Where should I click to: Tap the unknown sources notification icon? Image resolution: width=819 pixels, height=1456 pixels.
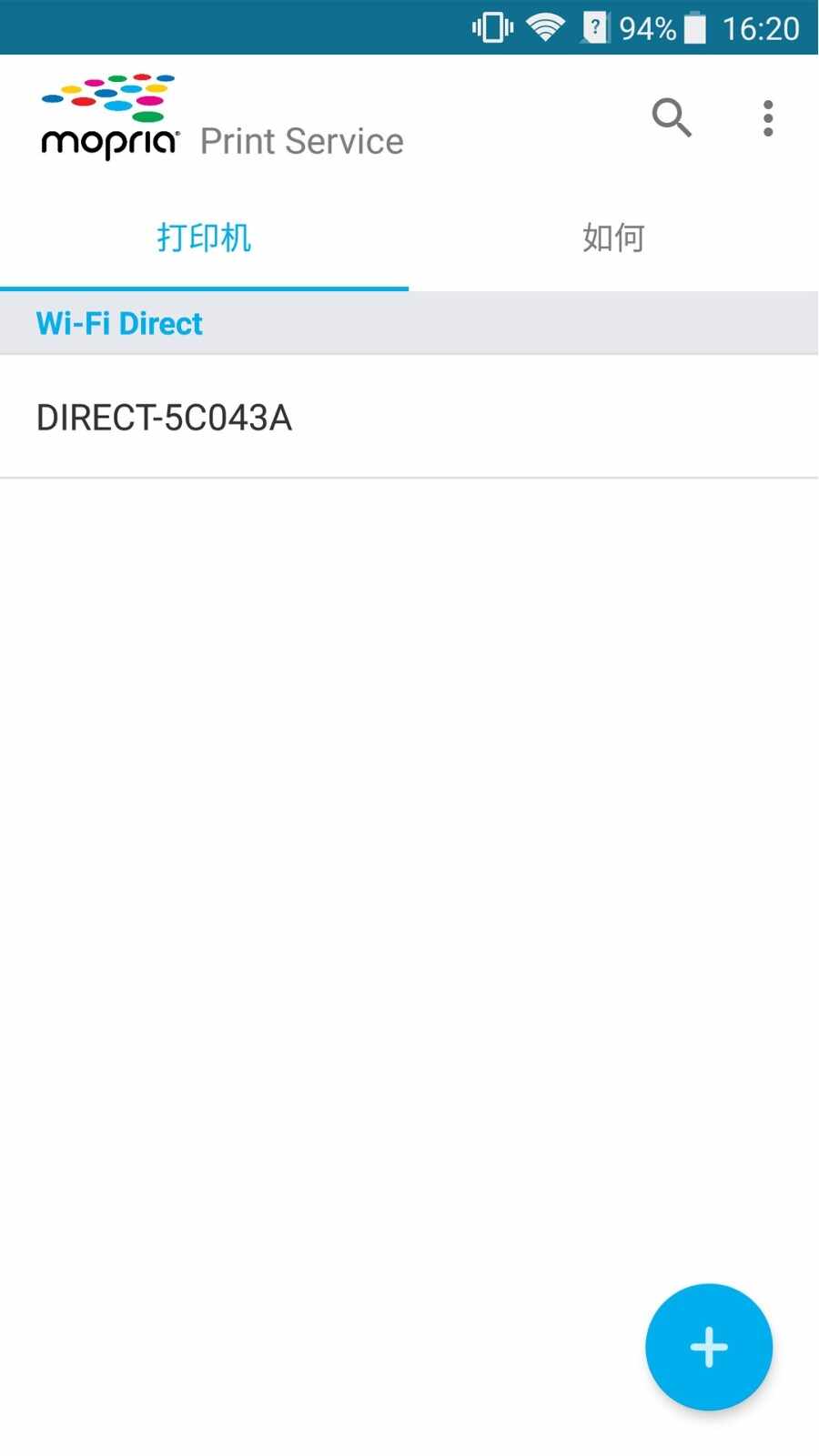(x=593, y=27)
